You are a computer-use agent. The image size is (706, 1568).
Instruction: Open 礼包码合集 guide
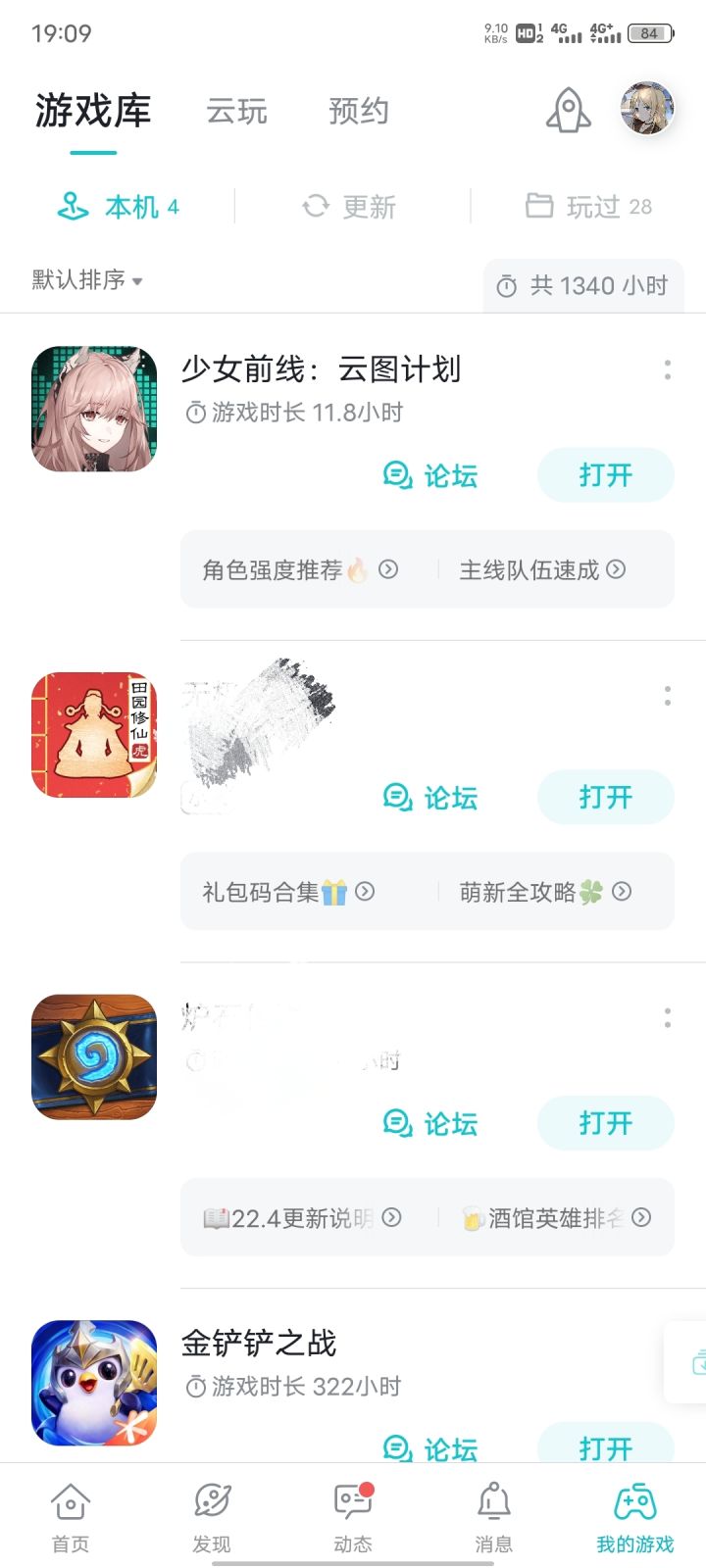288,892
